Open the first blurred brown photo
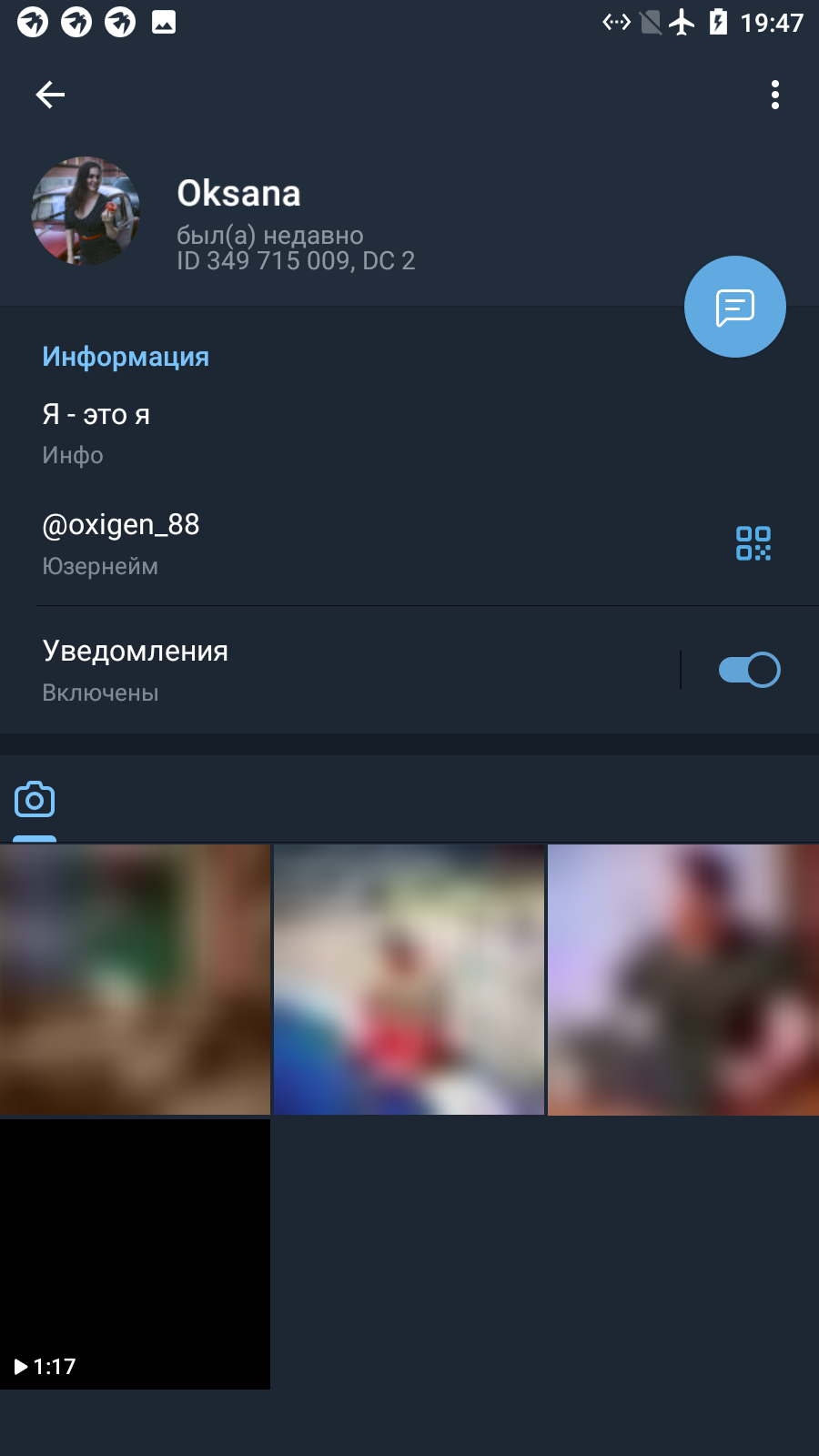The width and height of the screenshot is (819, 1456). [x=135, y=980]
